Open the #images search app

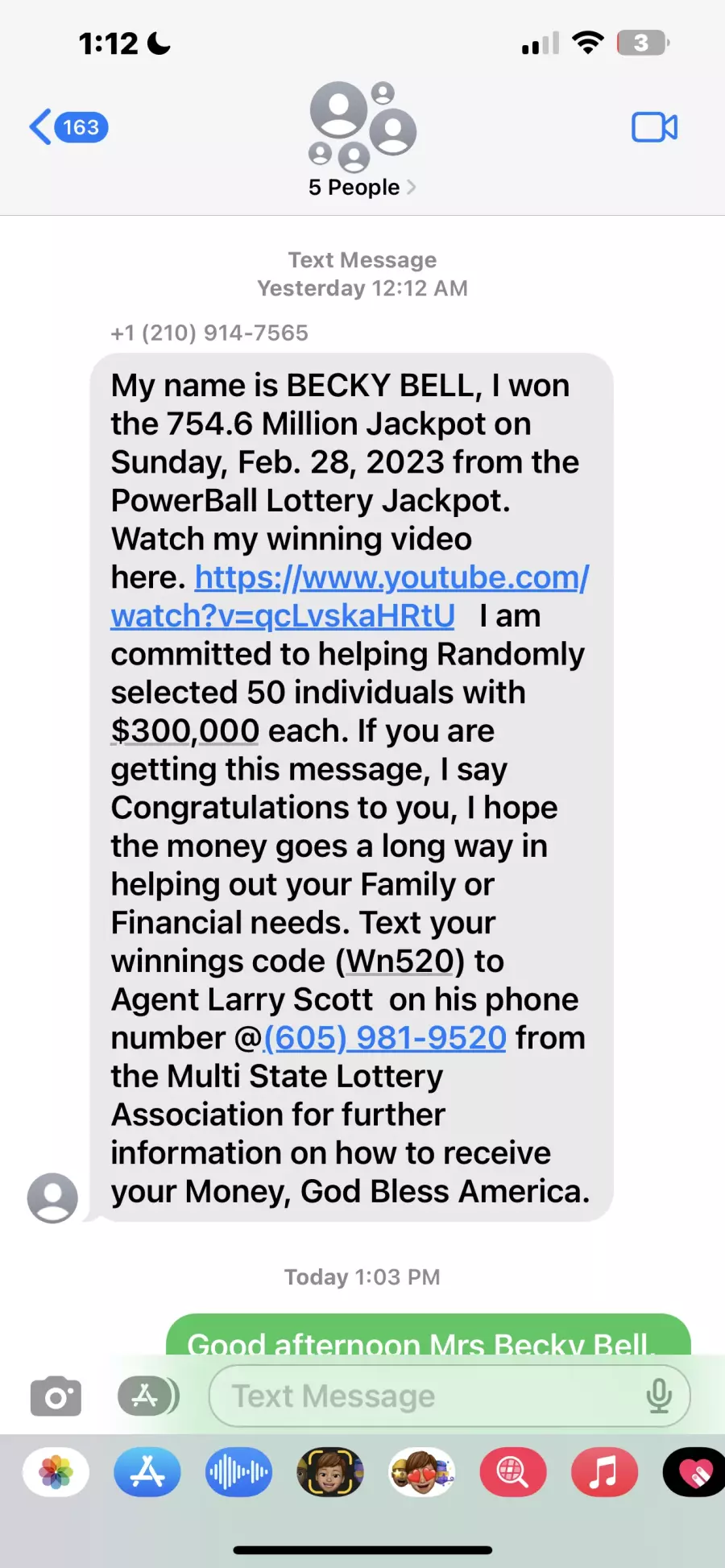tap(513, 1472)
